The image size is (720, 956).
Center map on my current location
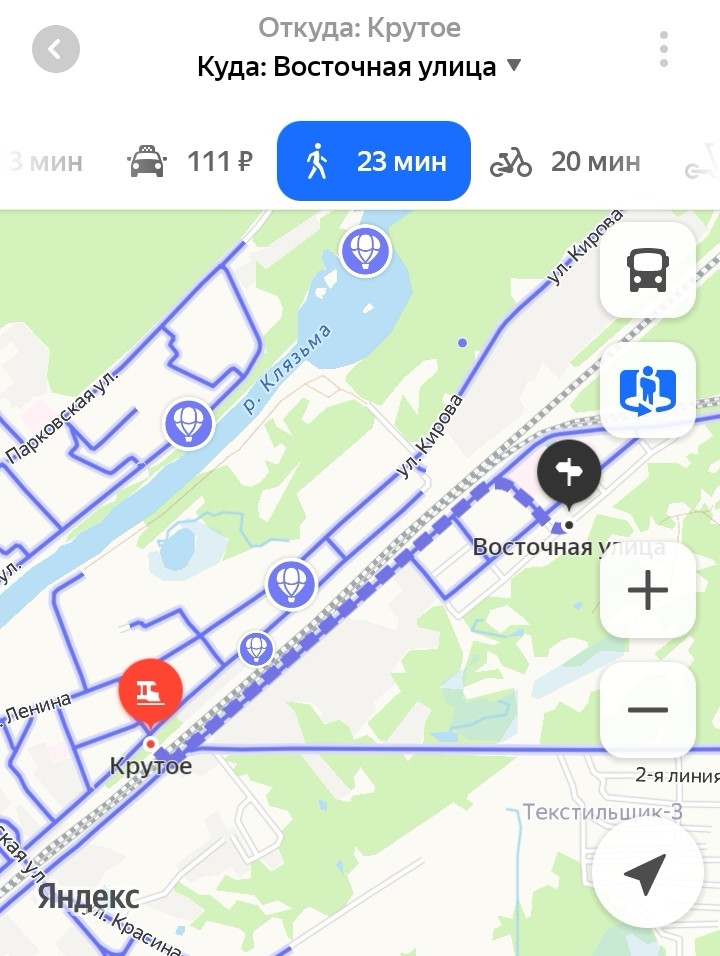click(x=645, y=873)
